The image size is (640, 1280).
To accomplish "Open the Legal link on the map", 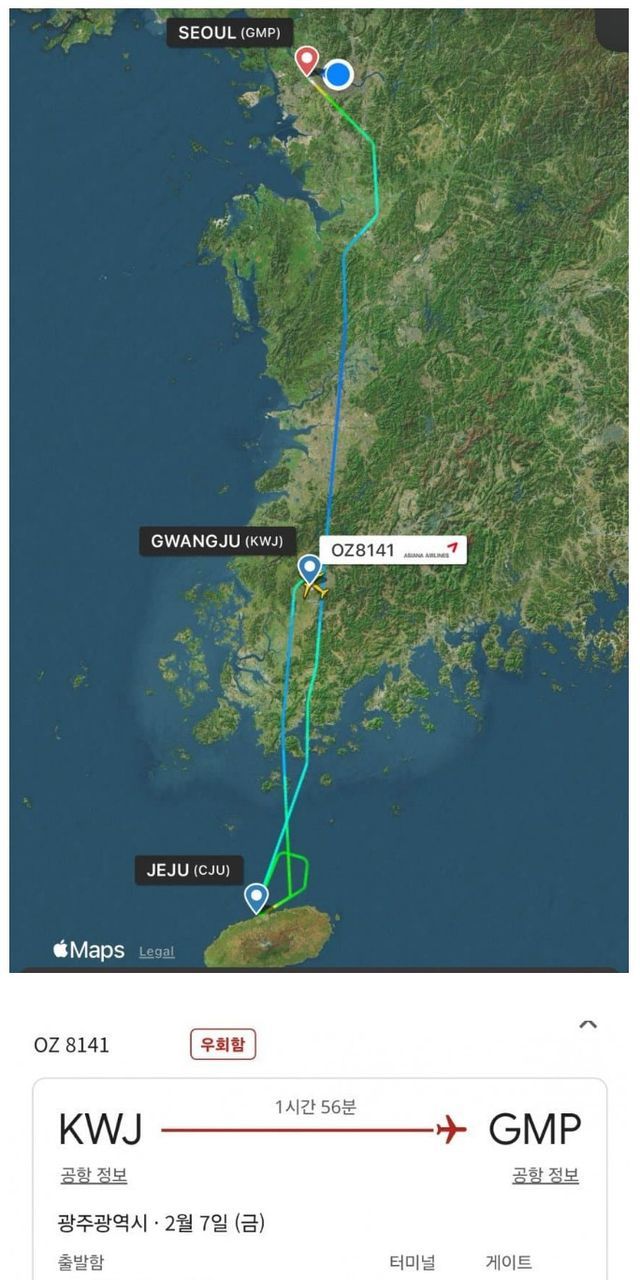I will [156, 952].
